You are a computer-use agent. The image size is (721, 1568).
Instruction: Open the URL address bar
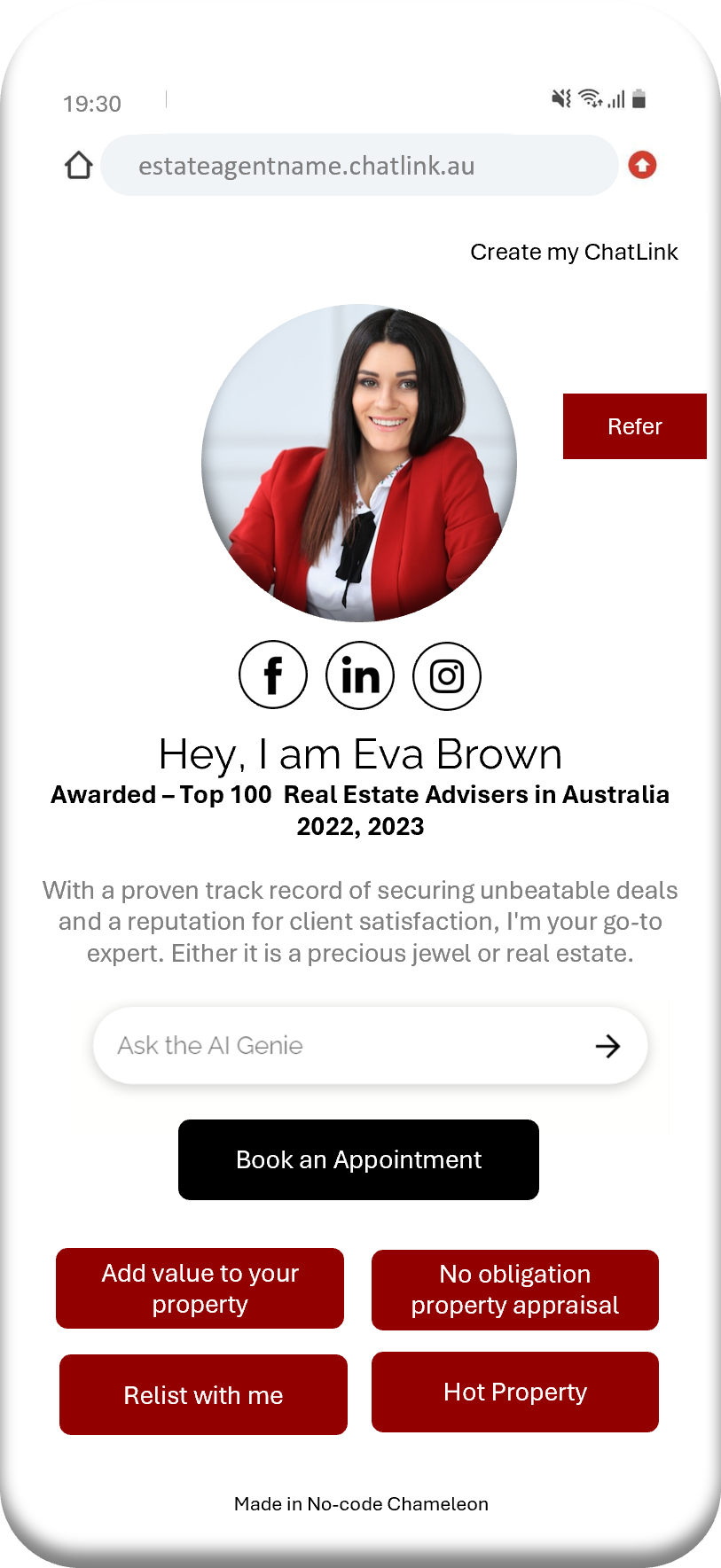click(x=358, y=166)
